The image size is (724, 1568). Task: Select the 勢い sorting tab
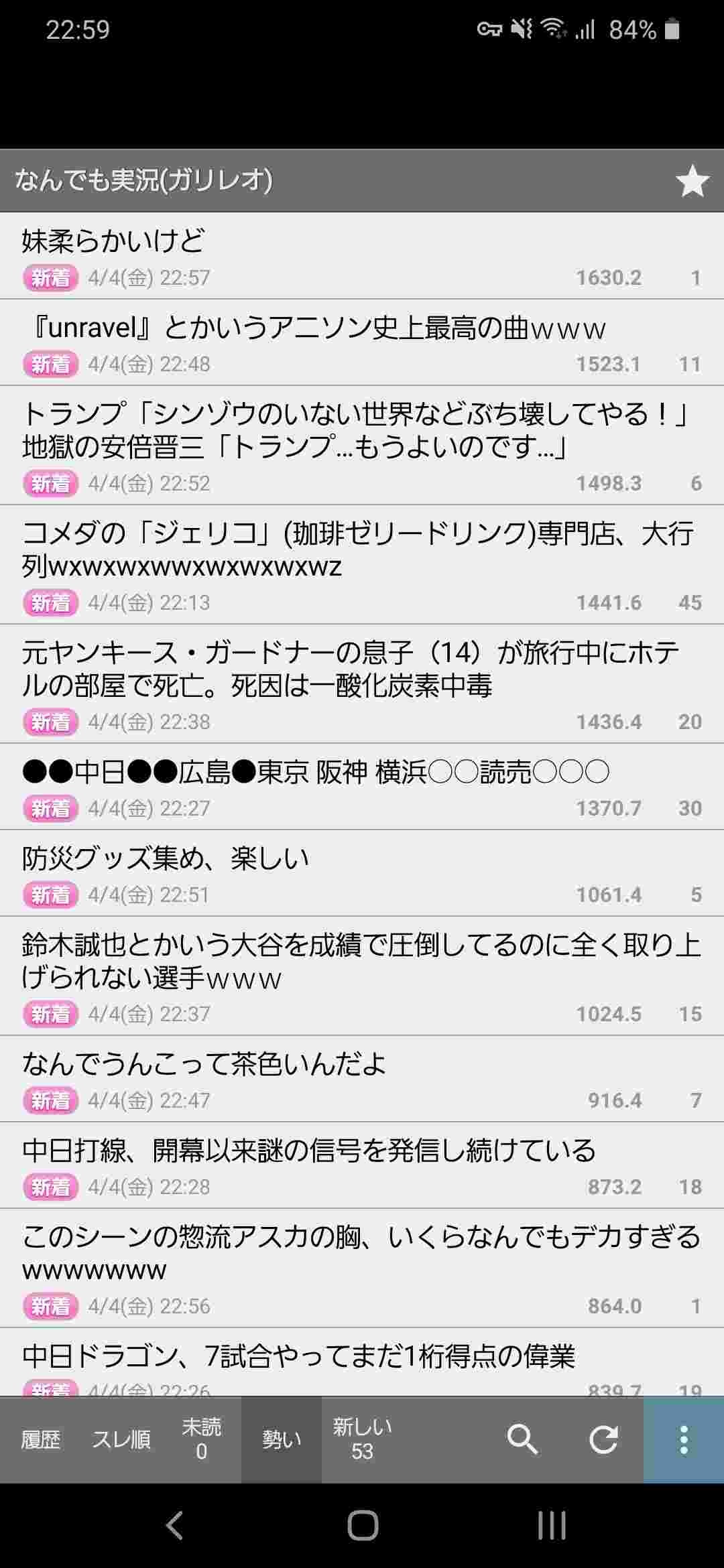282,1439
